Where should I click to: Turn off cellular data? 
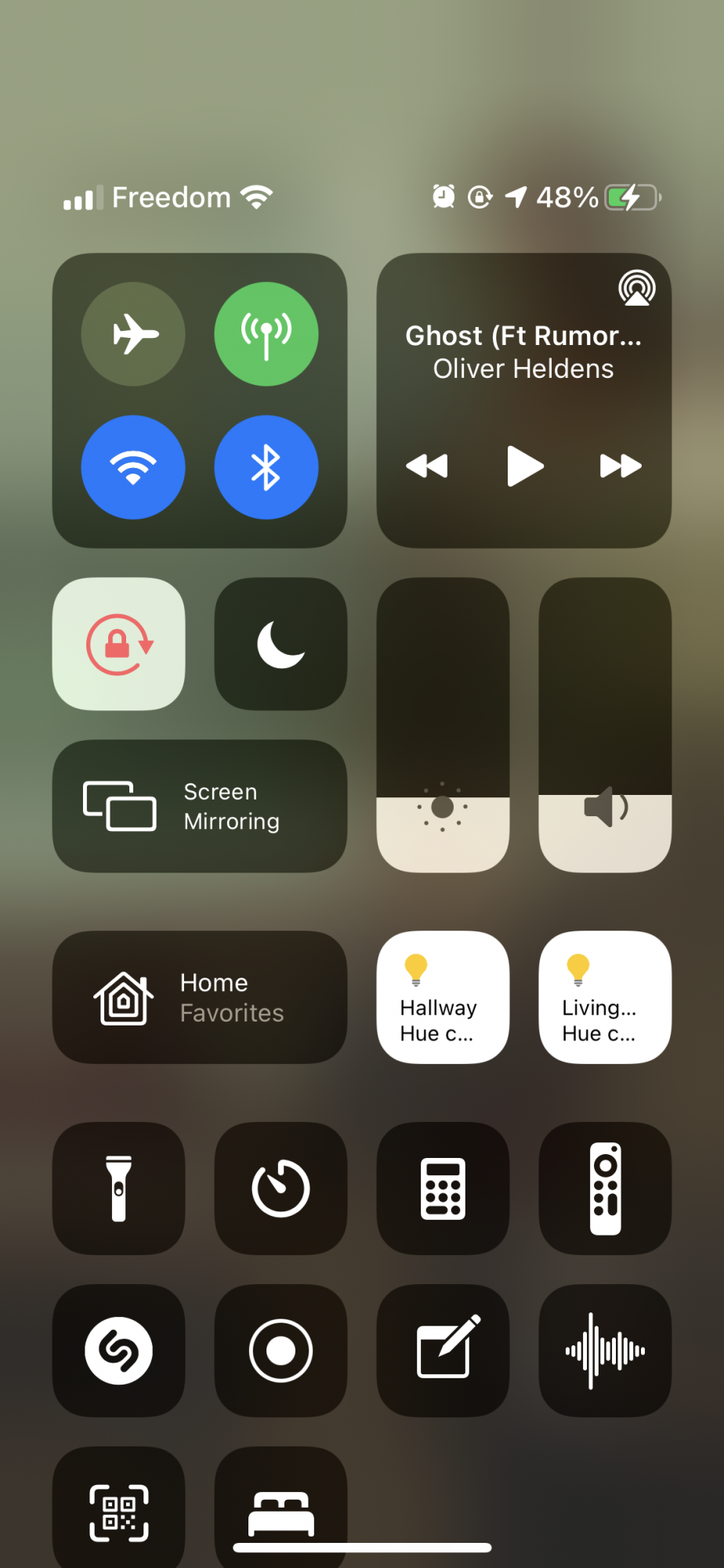click(x=266, y=334)
